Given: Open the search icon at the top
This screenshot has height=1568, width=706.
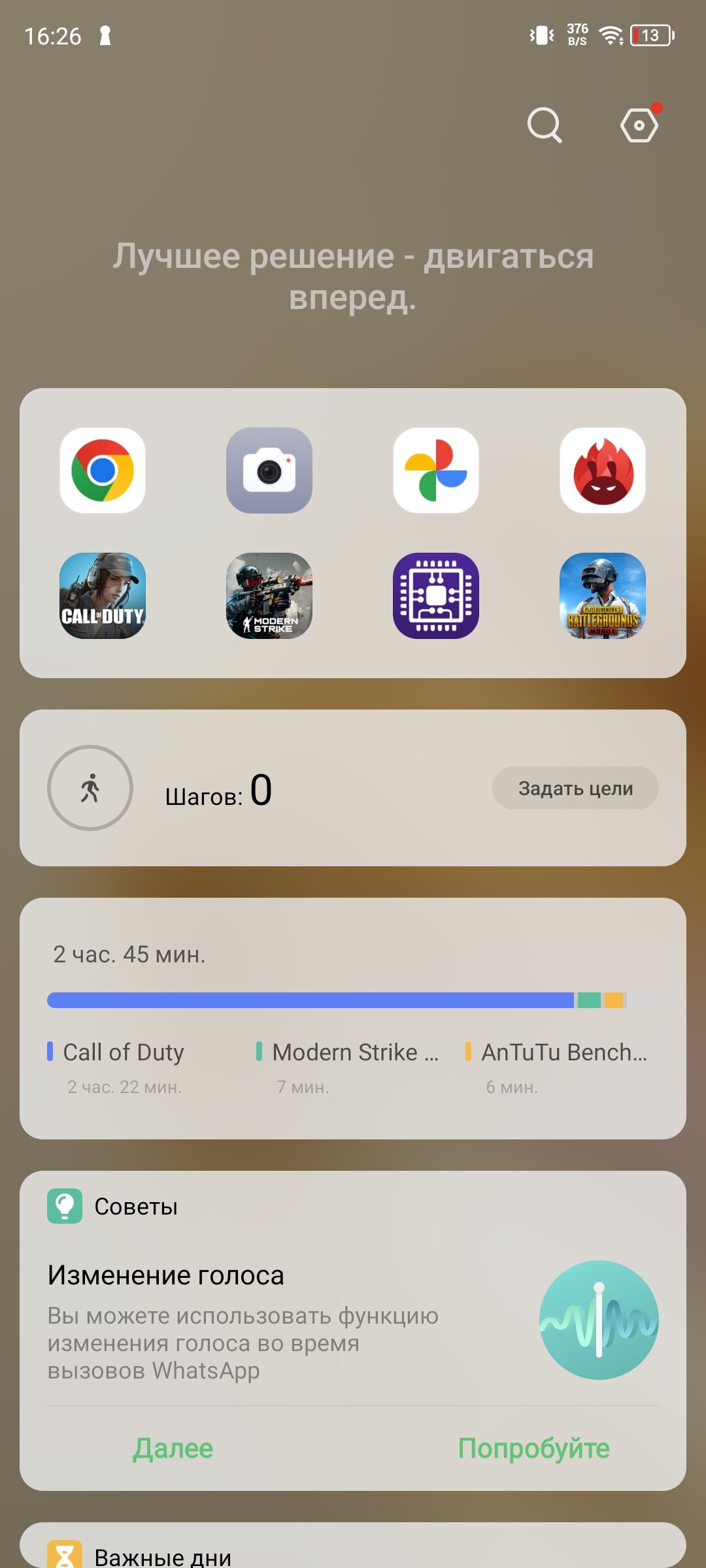Looking at the screenshot, I should coord(545,125).
